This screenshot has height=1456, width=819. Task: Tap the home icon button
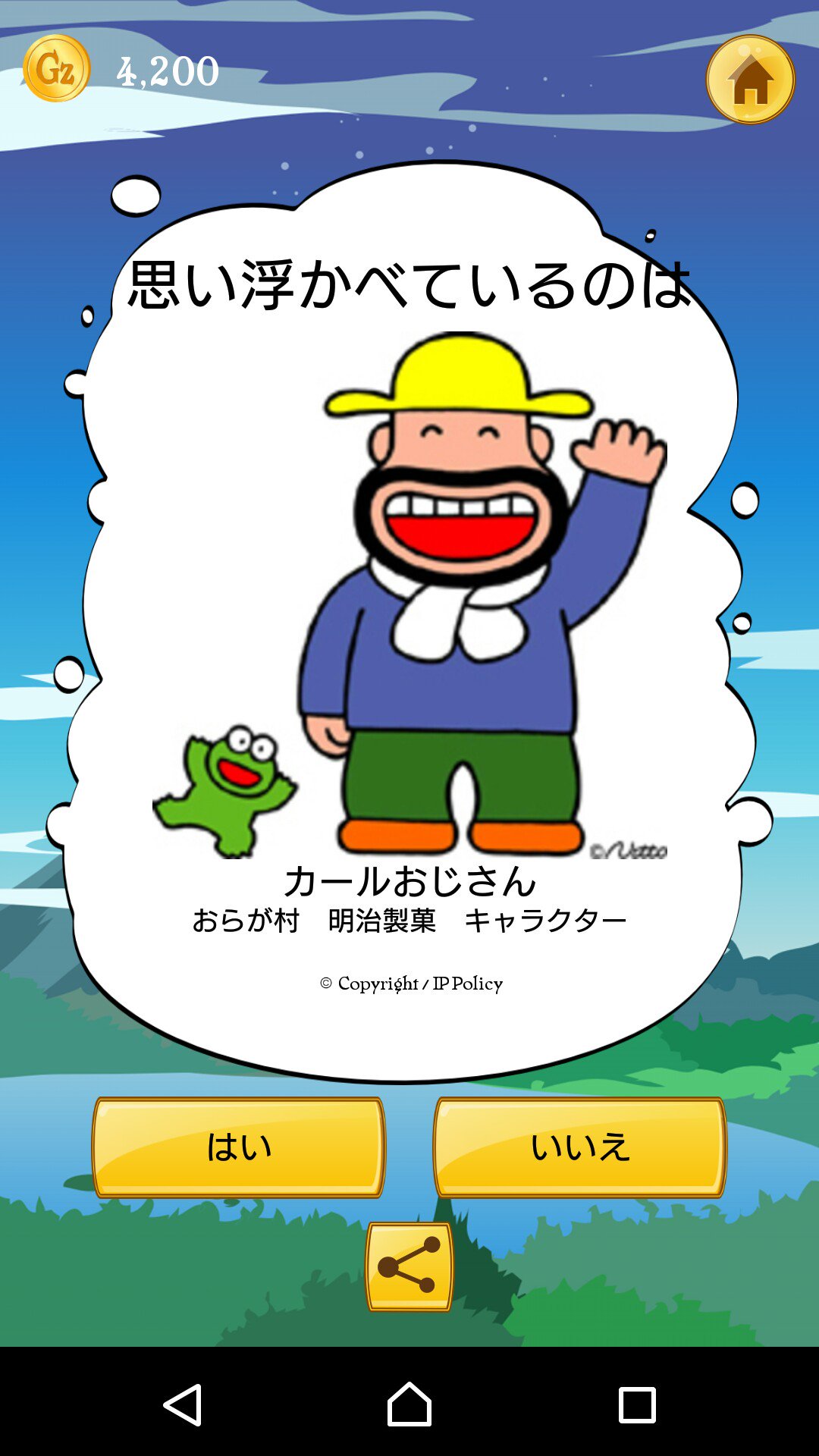pos(750,80)
